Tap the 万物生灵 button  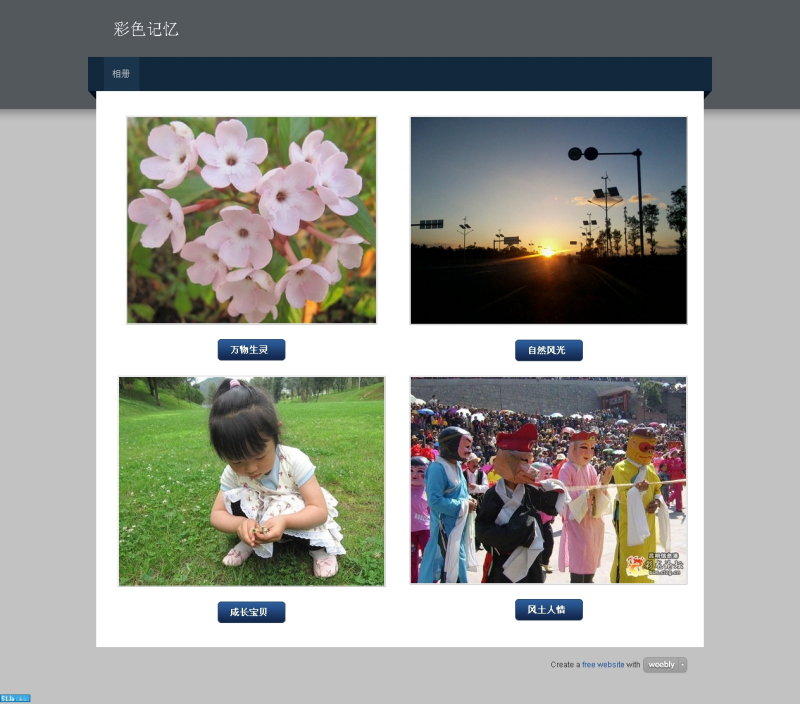[251, 350]
